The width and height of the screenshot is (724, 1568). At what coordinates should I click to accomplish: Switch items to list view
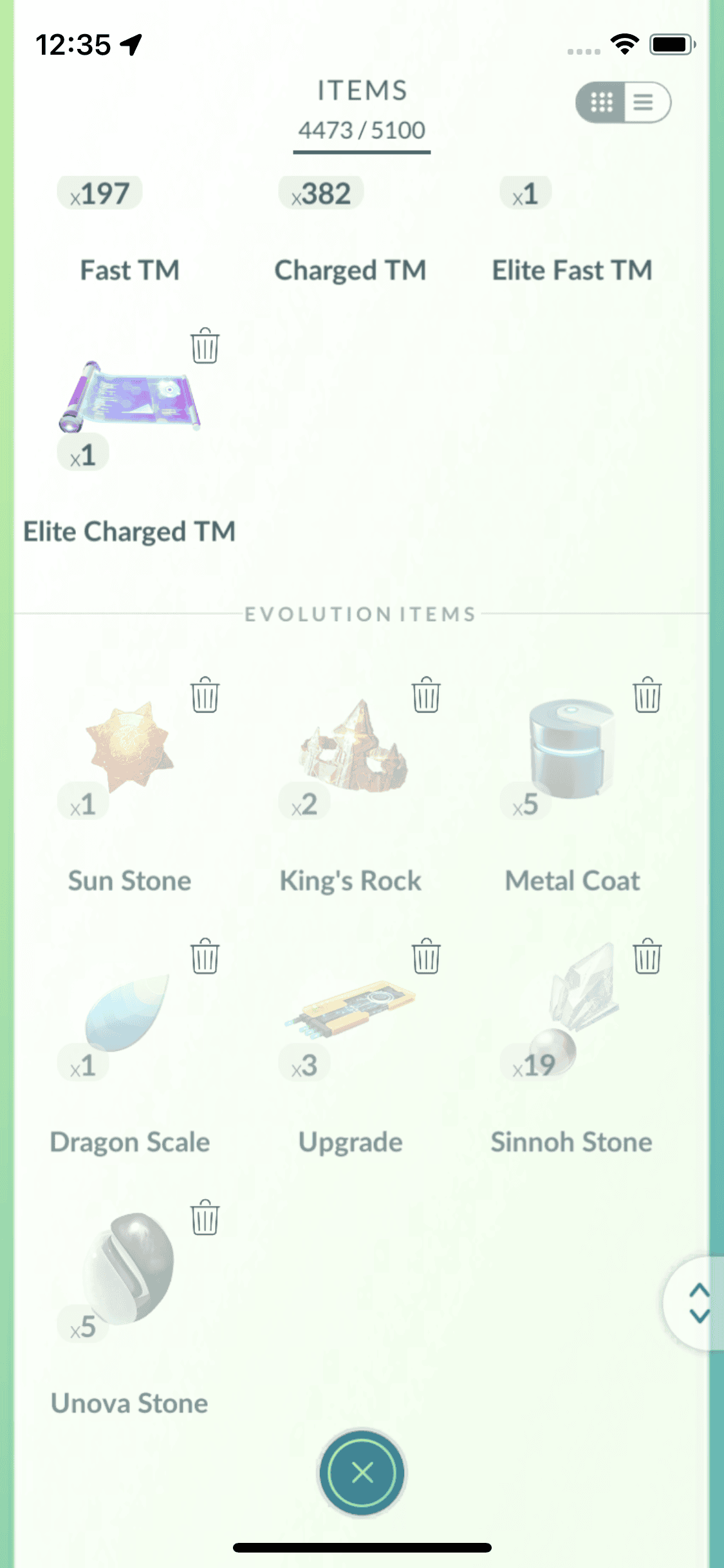click(645, 102)
